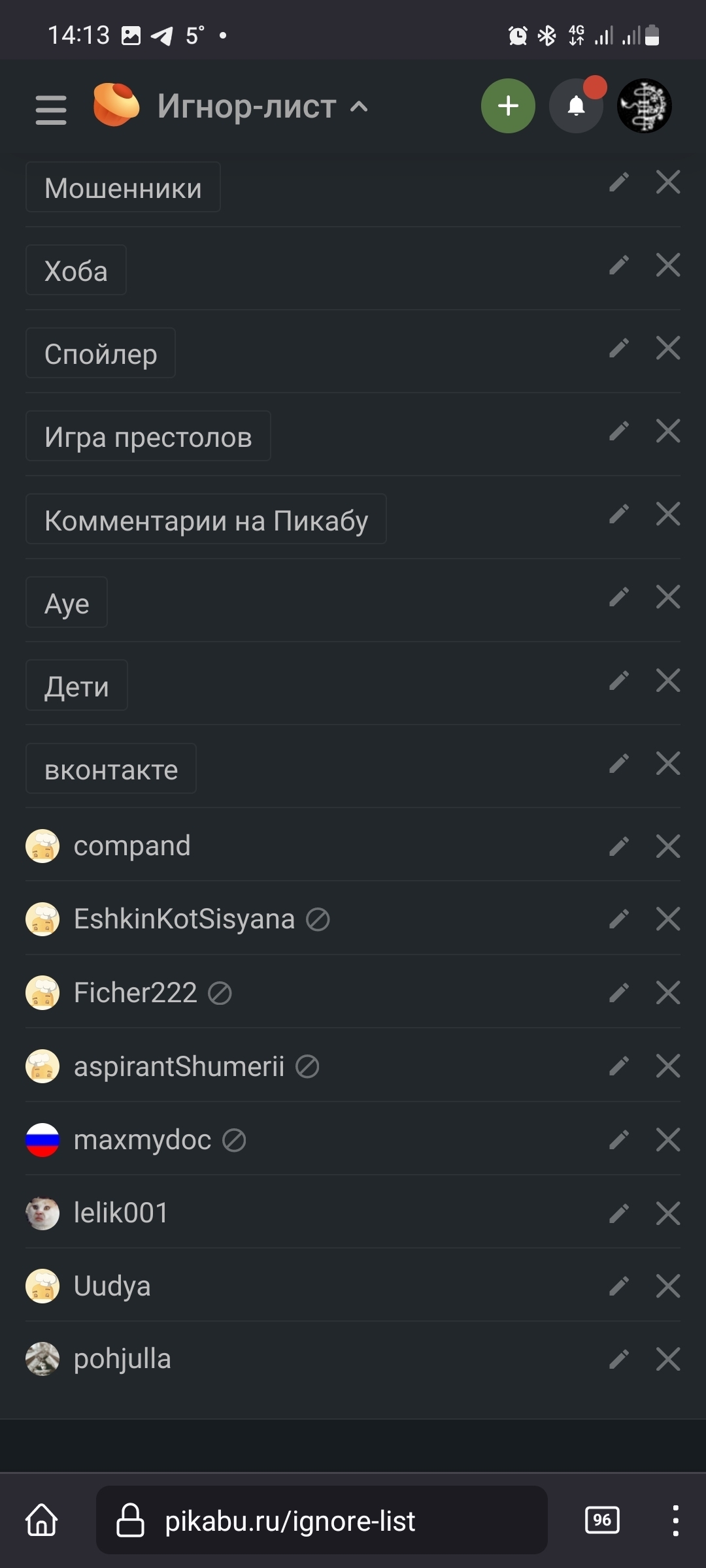Image resolution: width=706 pixels, height=1568 pixels.
Task: Remove the Дети tag from ignored
Action: click(x=667, y=681)
